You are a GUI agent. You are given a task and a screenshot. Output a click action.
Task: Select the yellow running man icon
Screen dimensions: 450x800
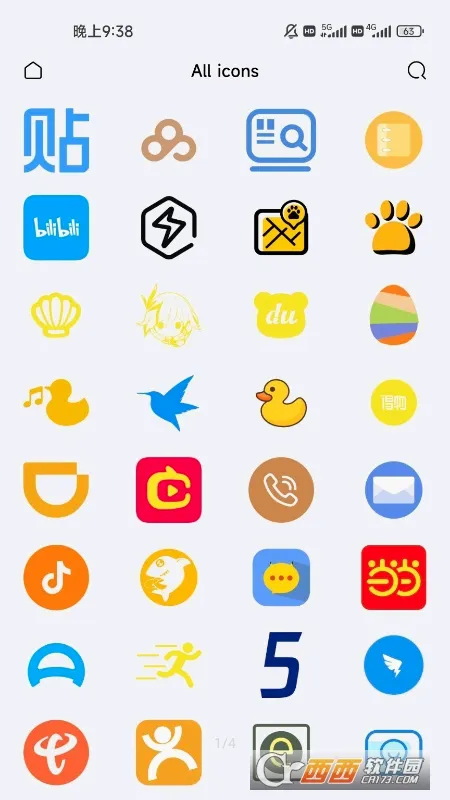168,665
